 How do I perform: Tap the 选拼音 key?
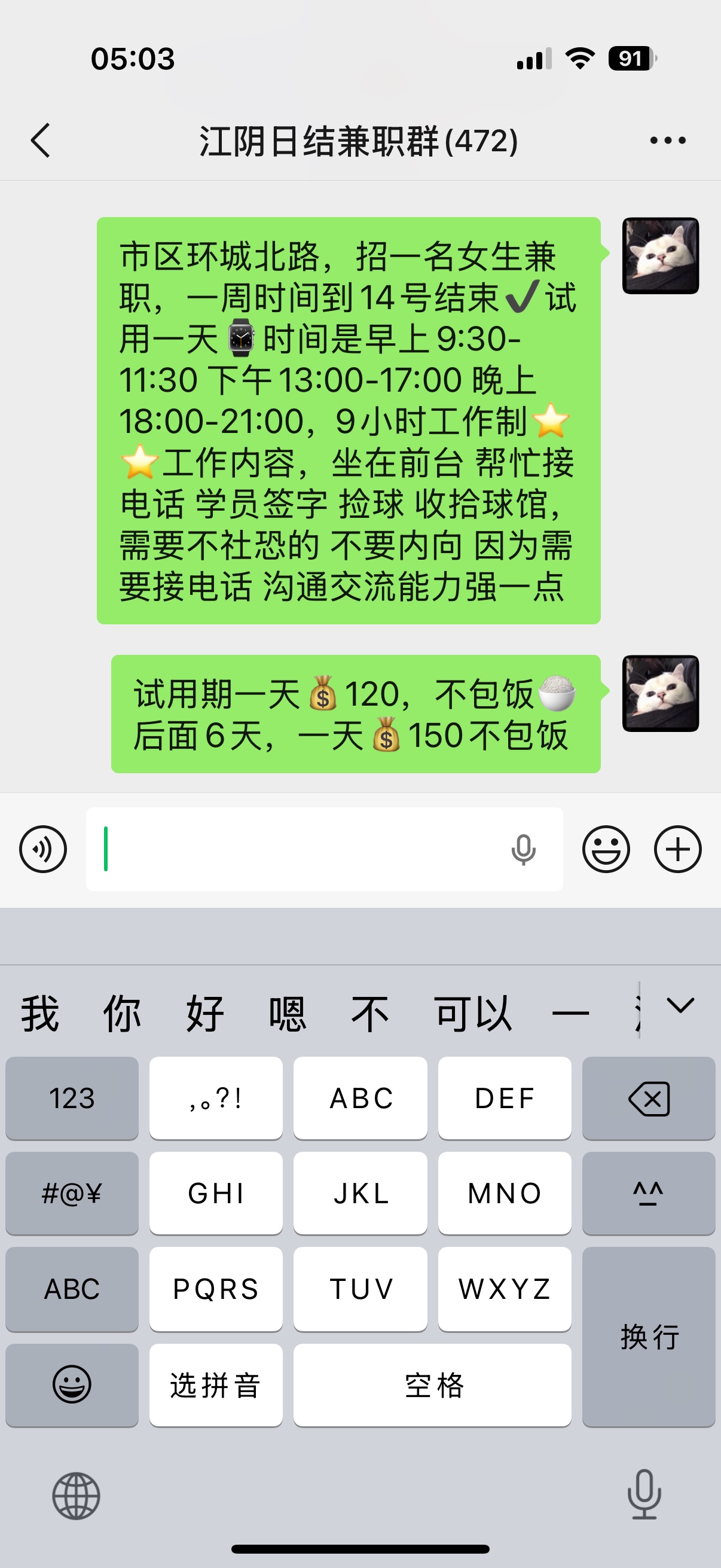(215, 1386)
